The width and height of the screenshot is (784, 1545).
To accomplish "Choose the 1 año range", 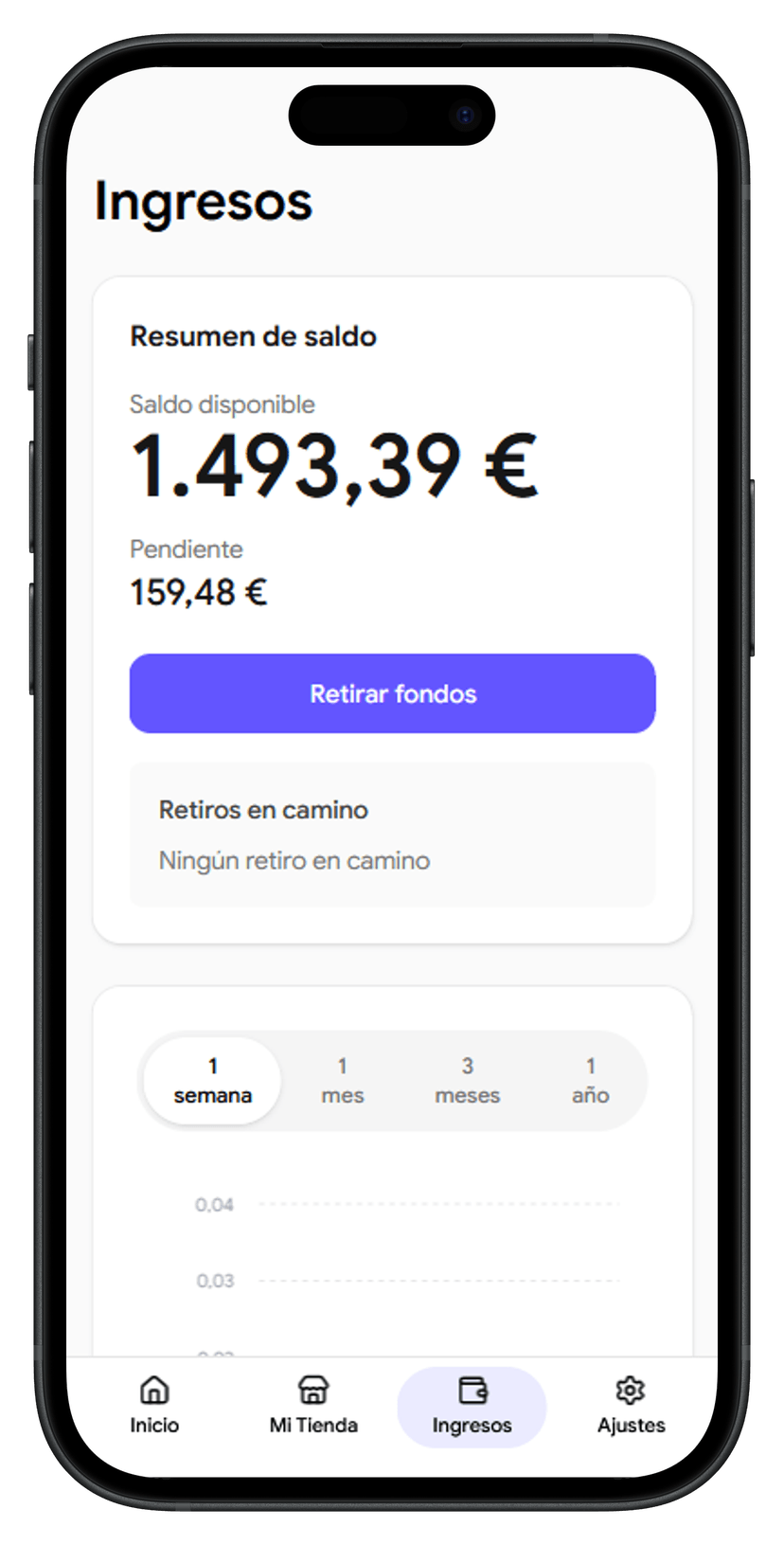I will [x=590, y=1081].
